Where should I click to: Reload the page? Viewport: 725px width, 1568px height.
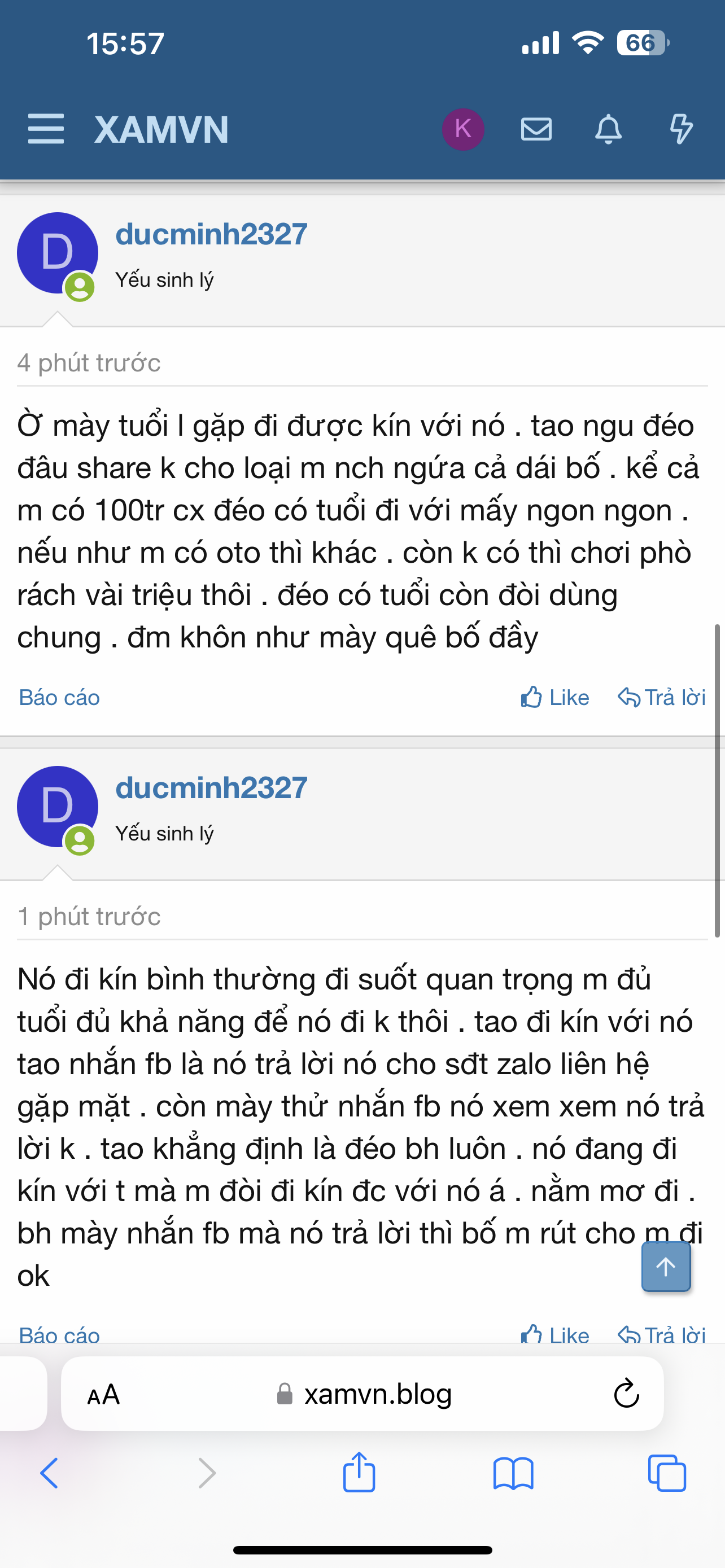click(x=626, y=1395)
